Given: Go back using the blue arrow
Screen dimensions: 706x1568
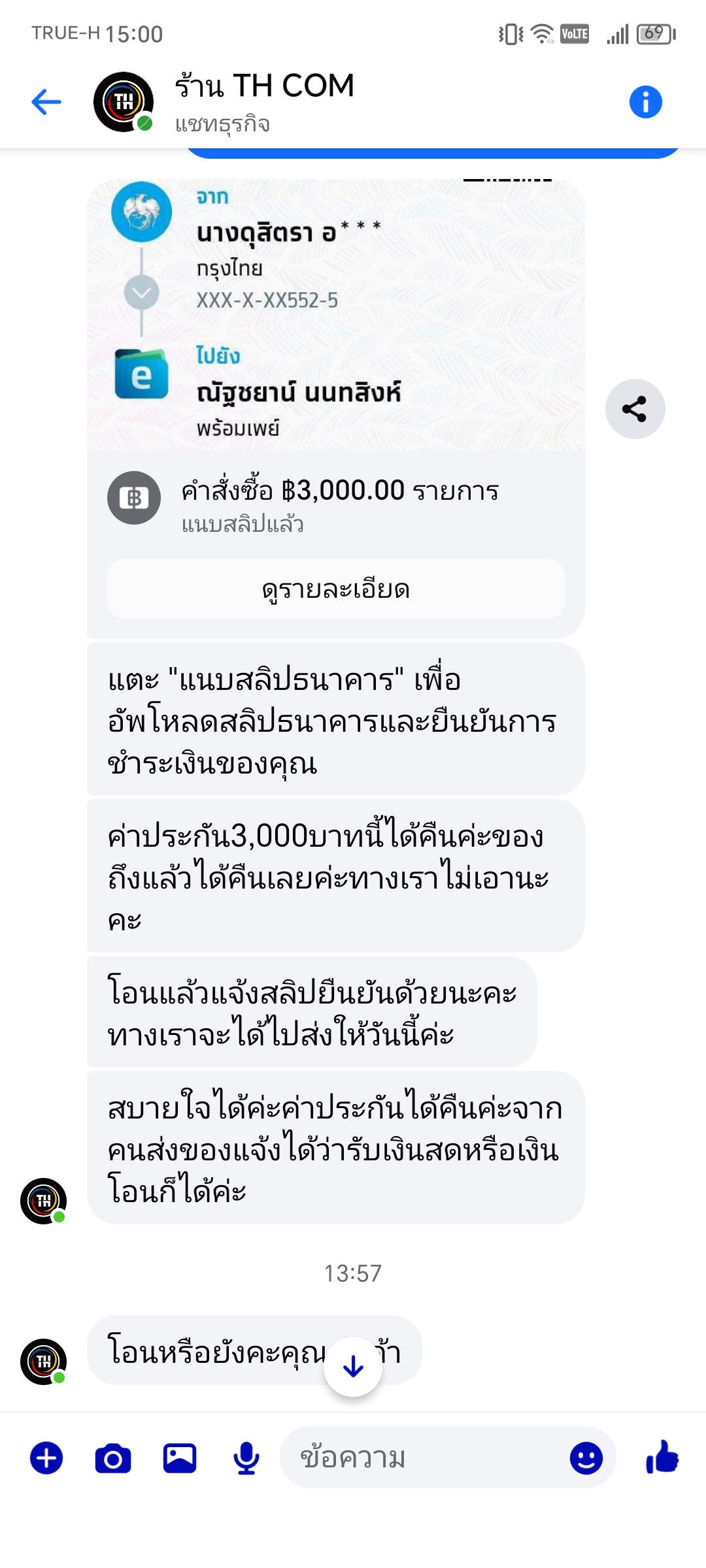Looking at the screenshot, I should 46,102.
